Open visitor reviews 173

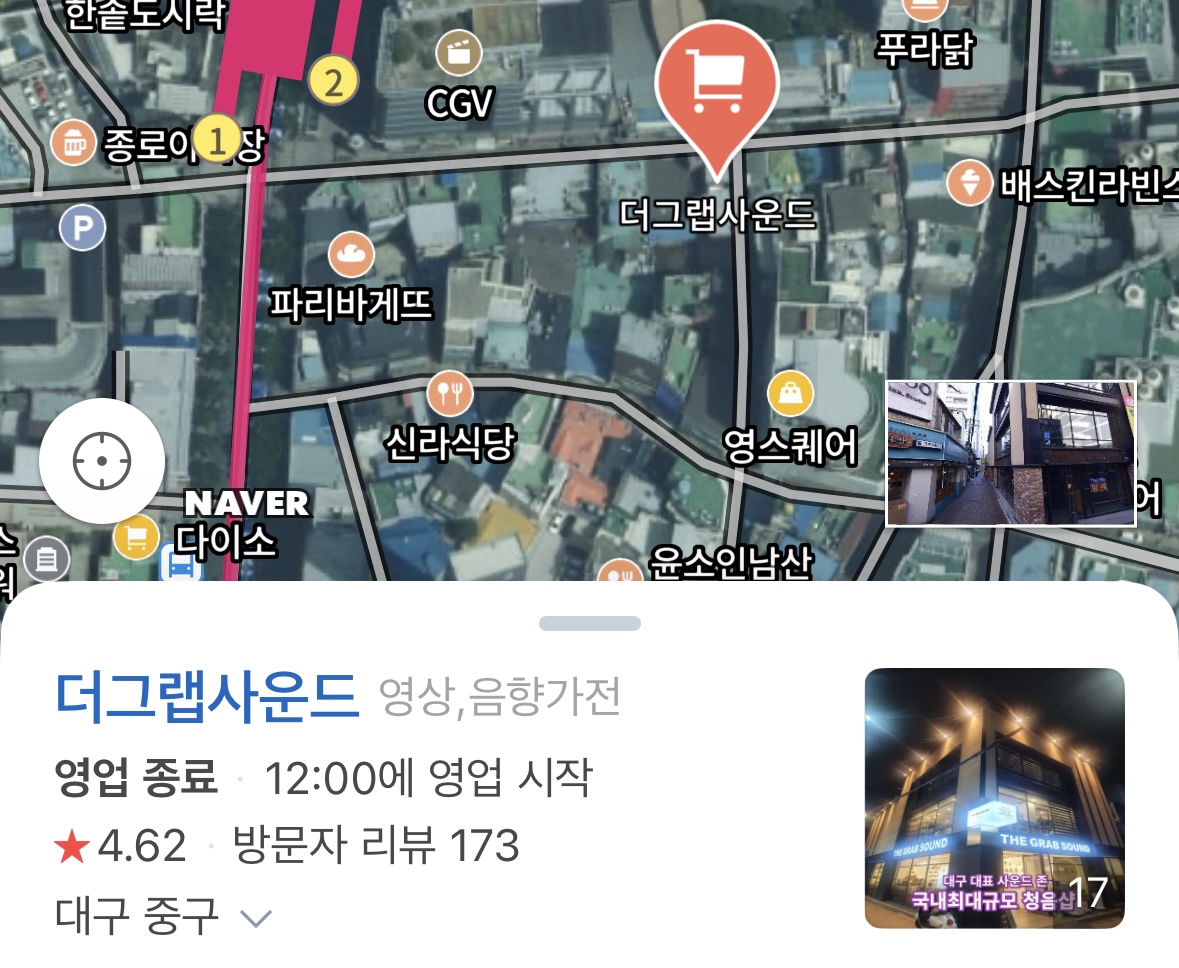click(376, 847)
